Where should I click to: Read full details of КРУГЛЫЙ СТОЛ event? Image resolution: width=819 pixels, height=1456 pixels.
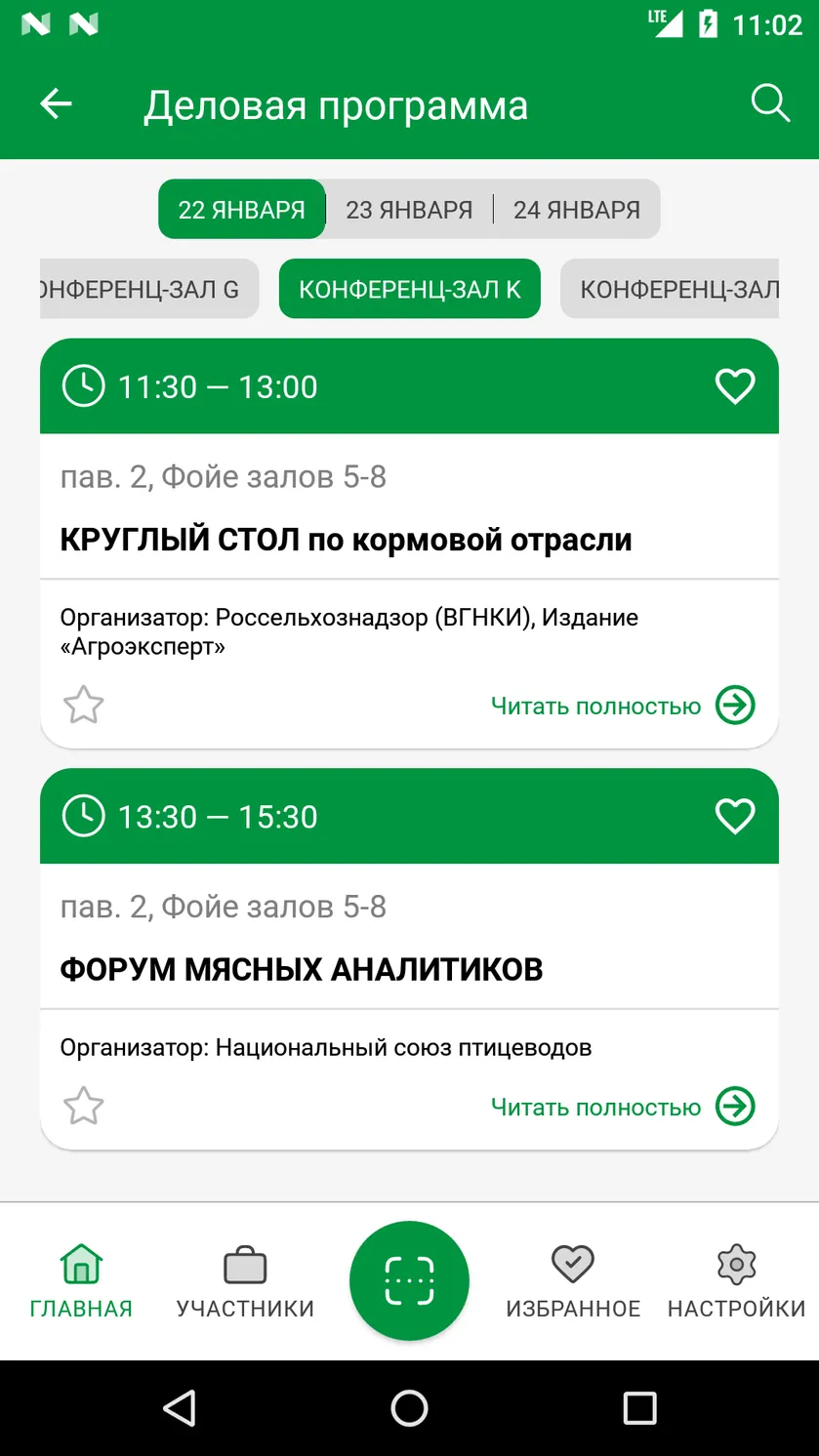pyautogui.click(x=623, y=705)
